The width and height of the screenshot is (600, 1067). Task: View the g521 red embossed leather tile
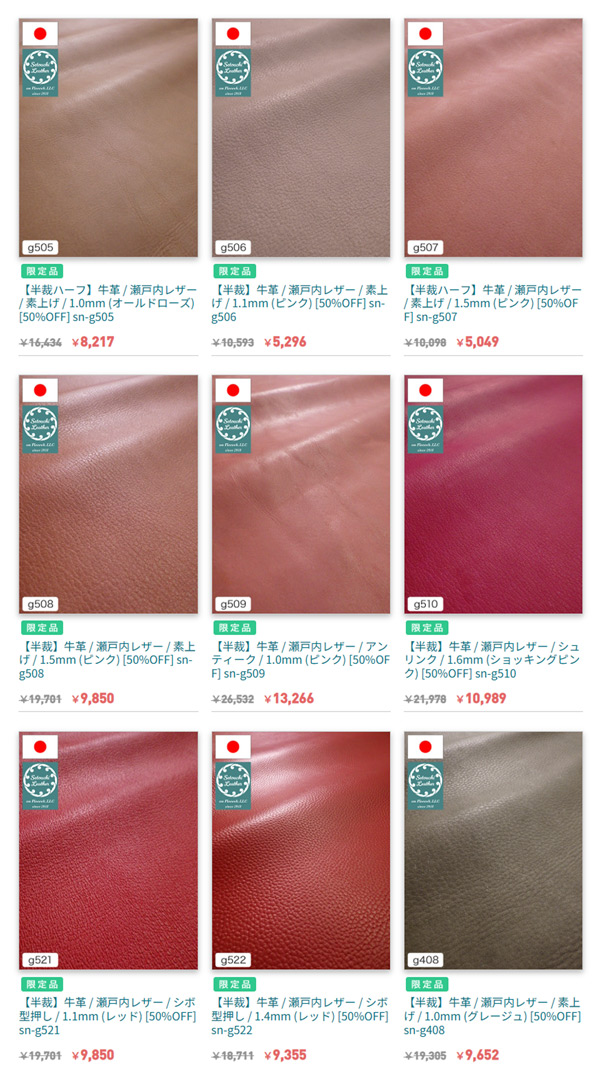[x=109, y=850]
